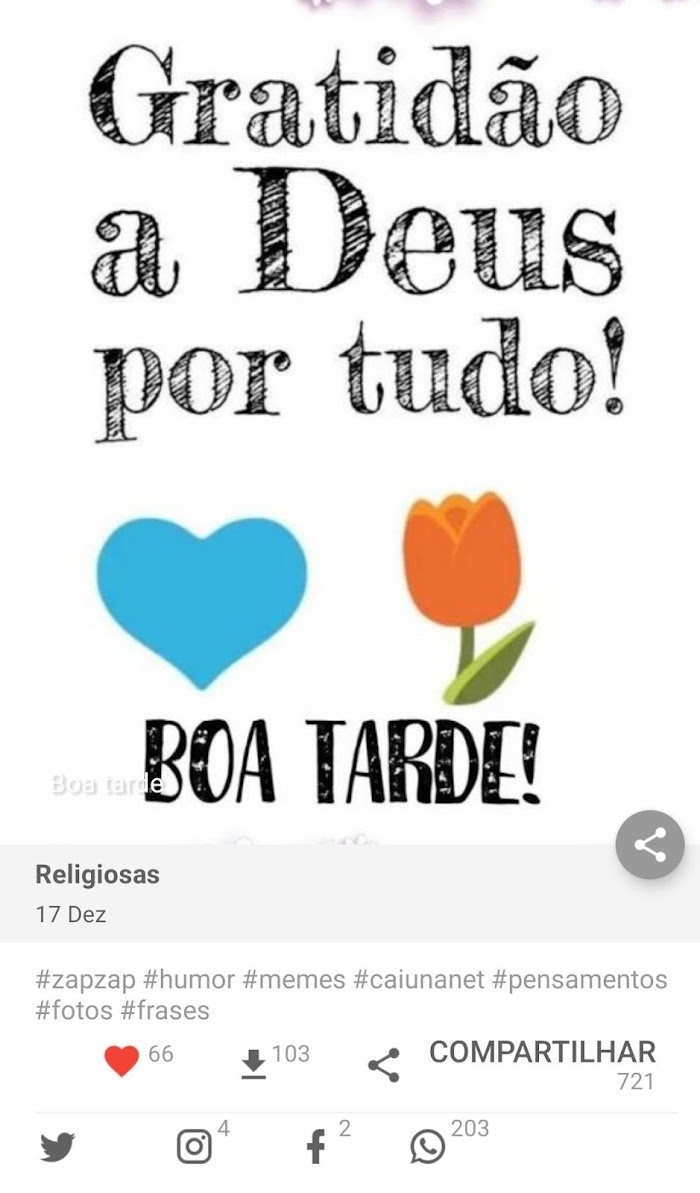
Task: Share the post on Facebook
Action: [316, 1147]
